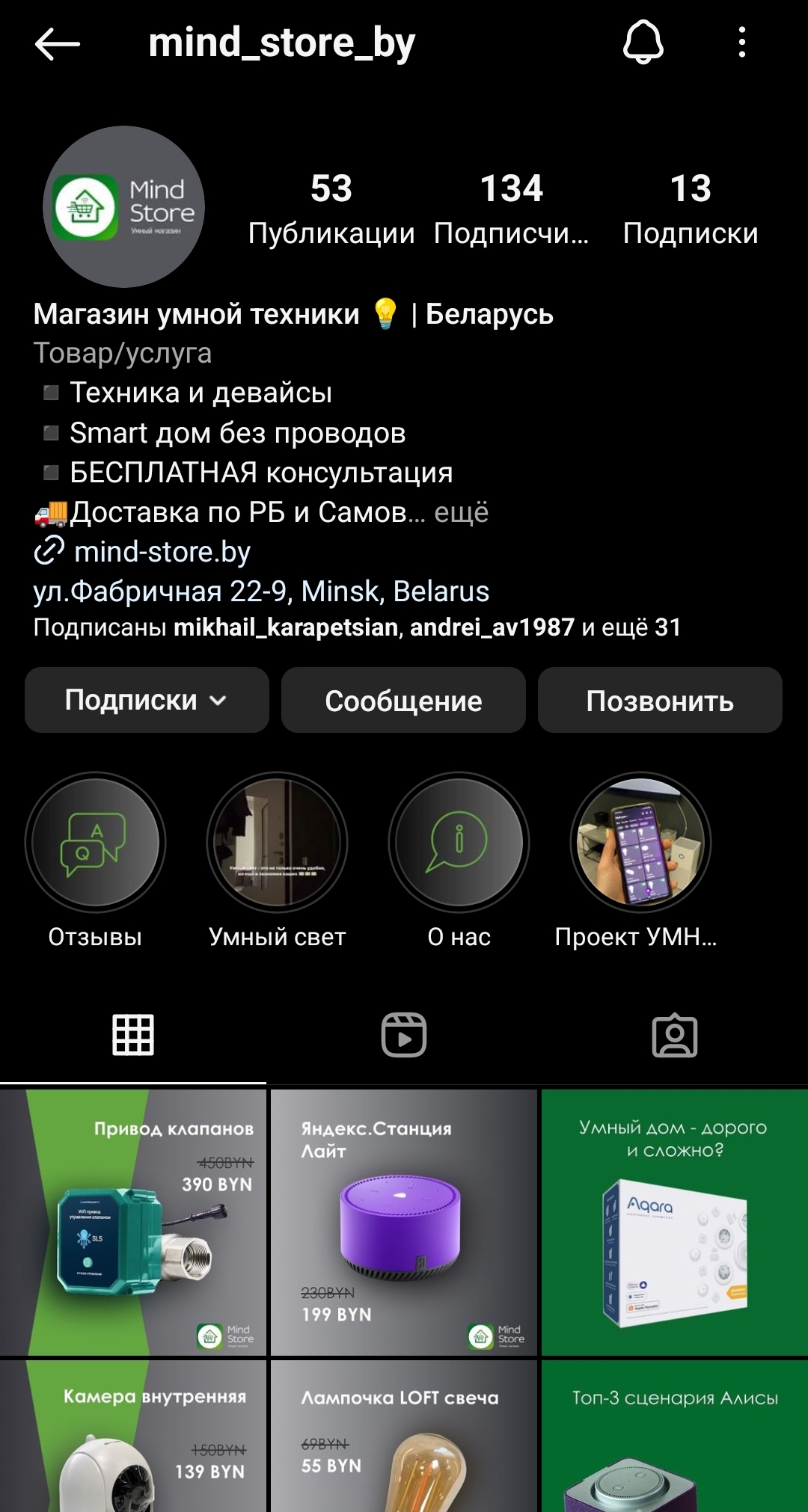Open the Умный дом - дорого и сложно? post

(675, 1223)
